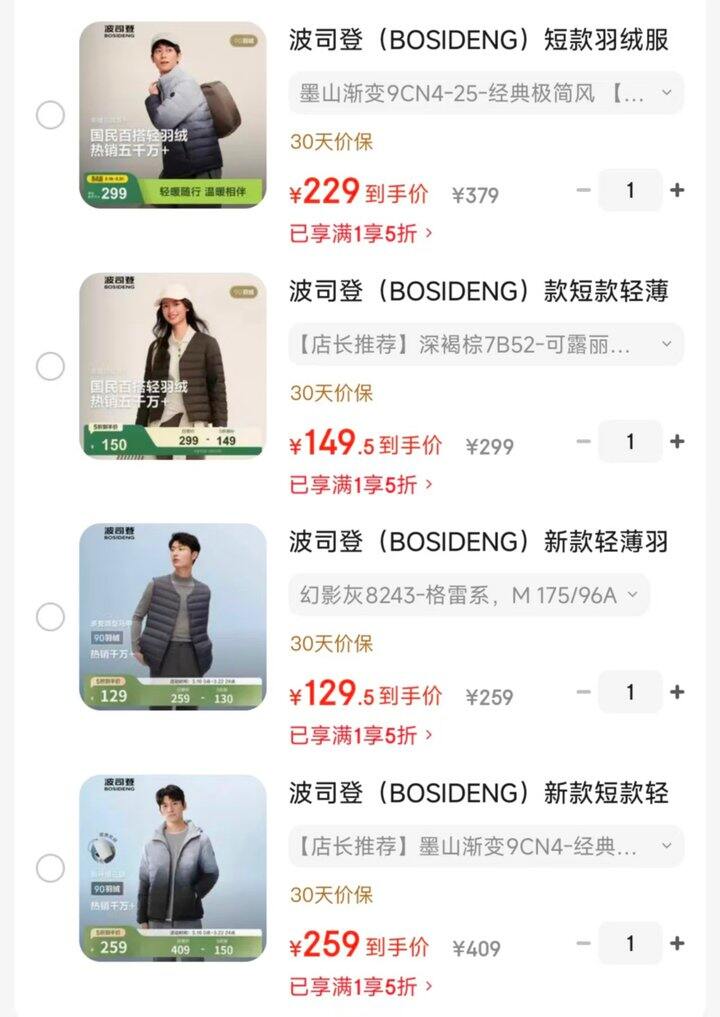Increase quantity of the ¥259 jacket
The image size is (720, 1017).
point(677,943)
